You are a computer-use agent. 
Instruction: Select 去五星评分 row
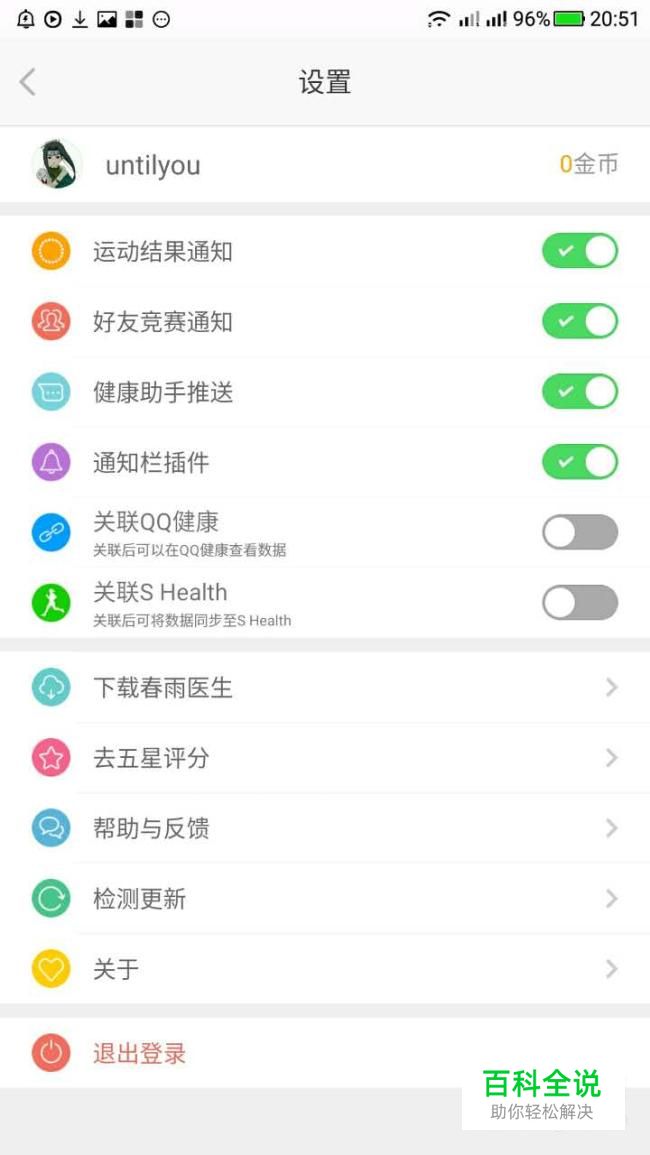click(x=325, y=758)
